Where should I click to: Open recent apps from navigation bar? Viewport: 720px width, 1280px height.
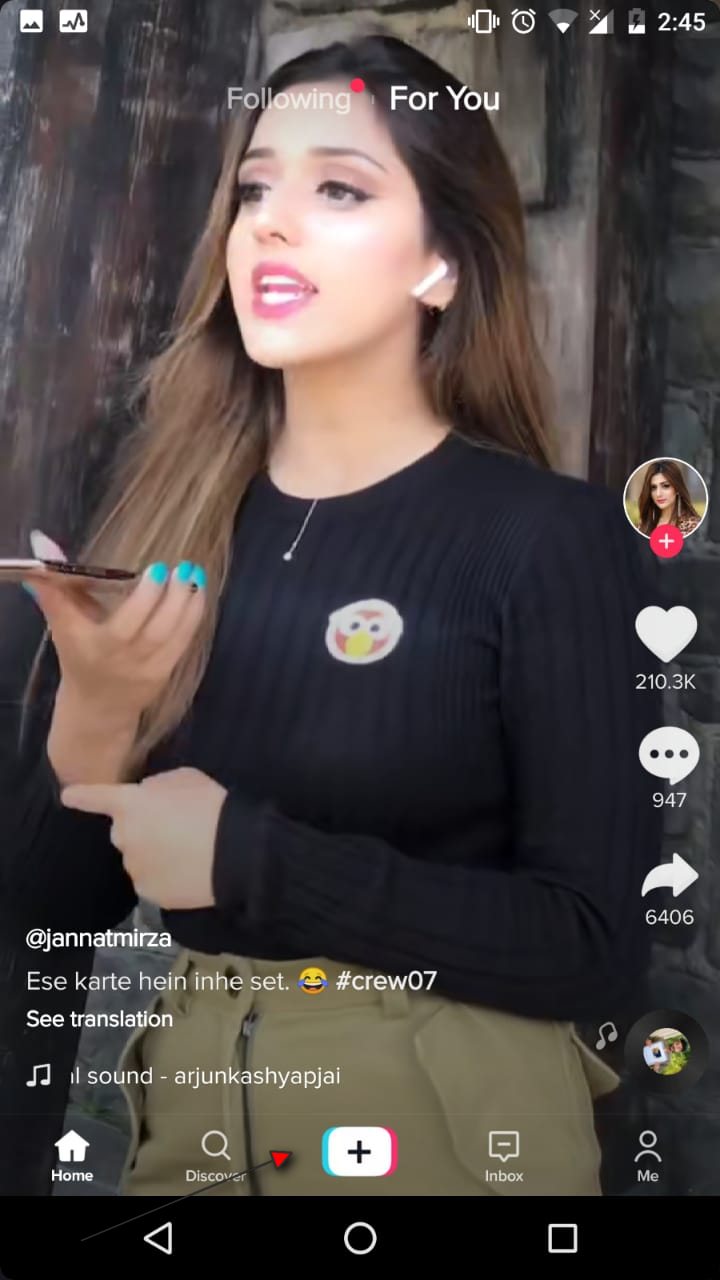tap(562, 1238)
